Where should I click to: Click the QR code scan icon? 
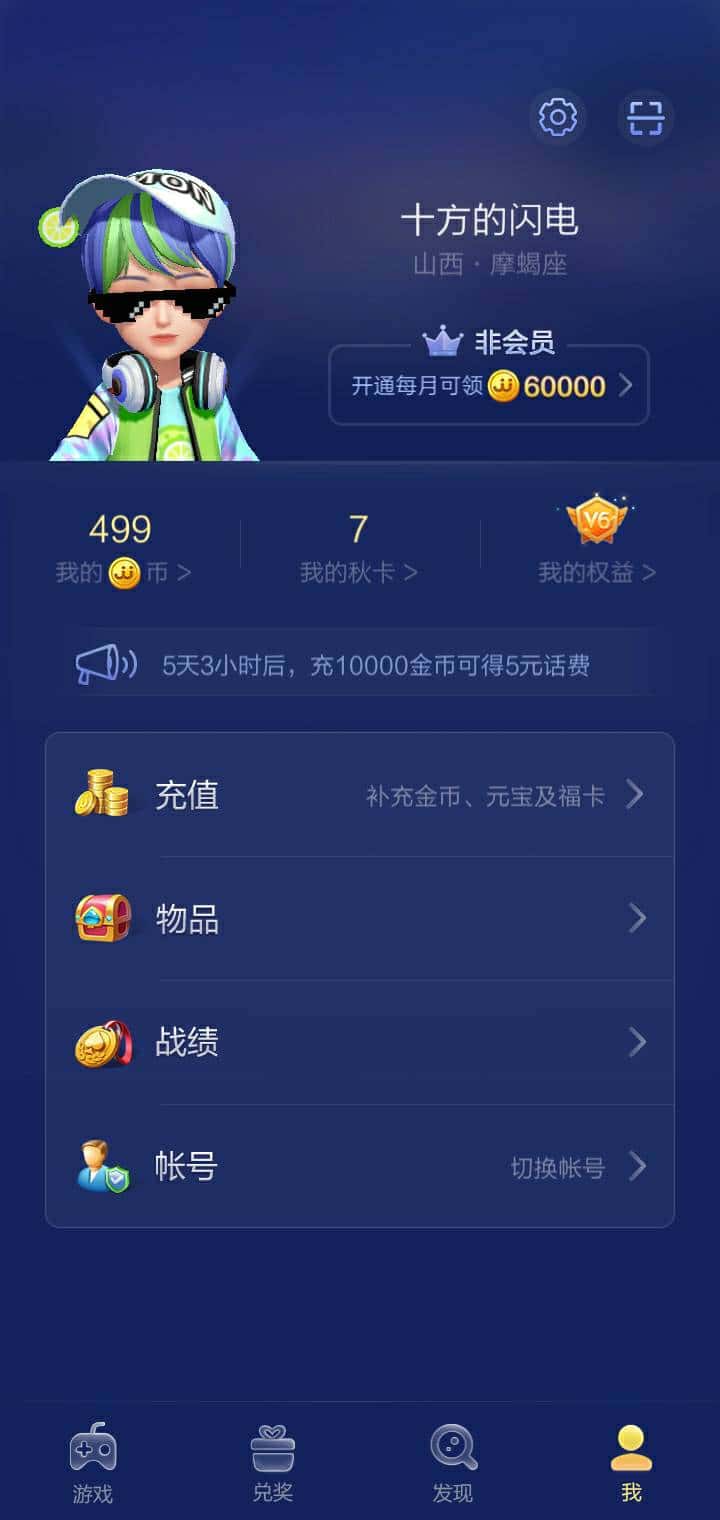[646, 117]
